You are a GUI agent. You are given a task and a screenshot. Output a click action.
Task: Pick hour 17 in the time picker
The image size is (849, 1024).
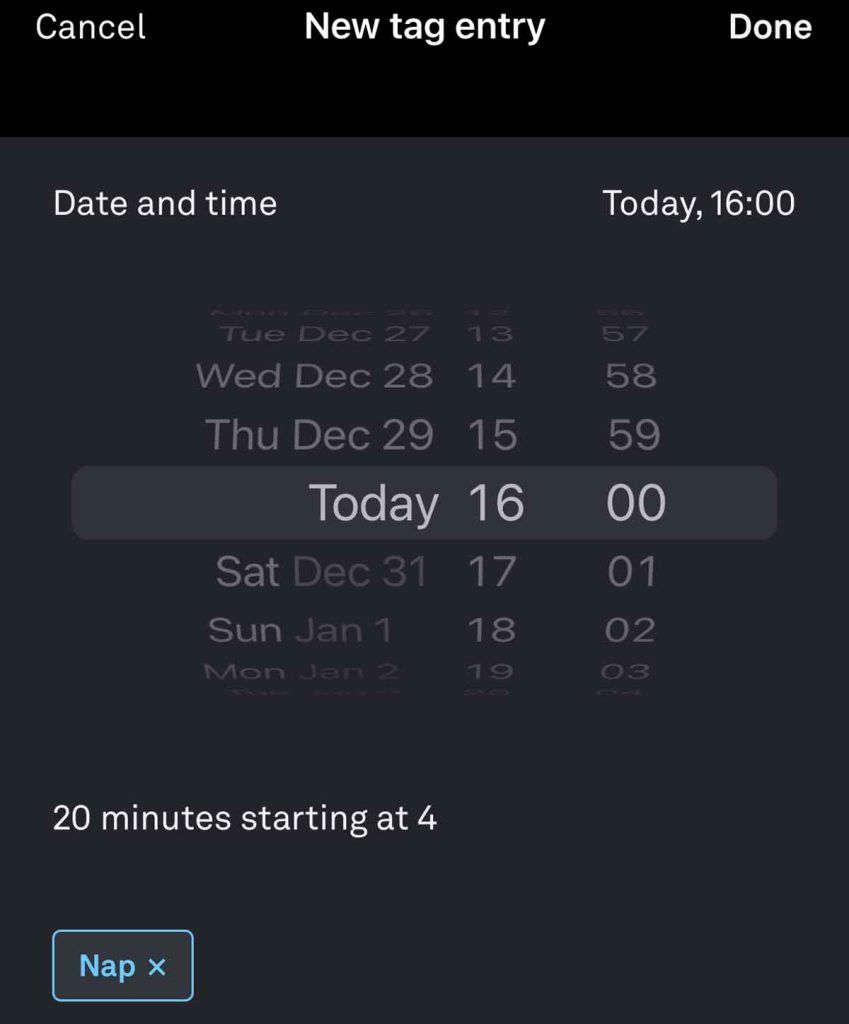click(x=492, y=572)
